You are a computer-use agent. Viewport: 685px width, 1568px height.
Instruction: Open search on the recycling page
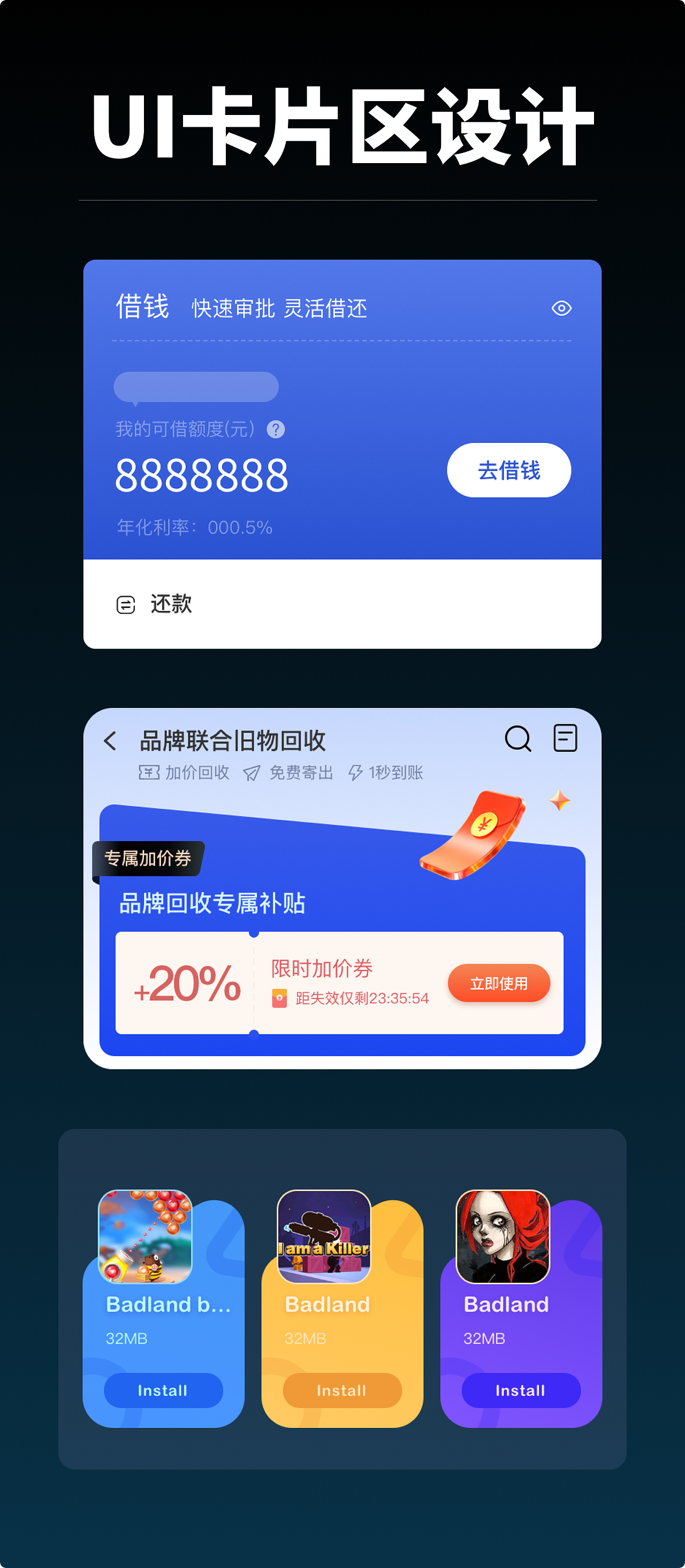(517, 739)
